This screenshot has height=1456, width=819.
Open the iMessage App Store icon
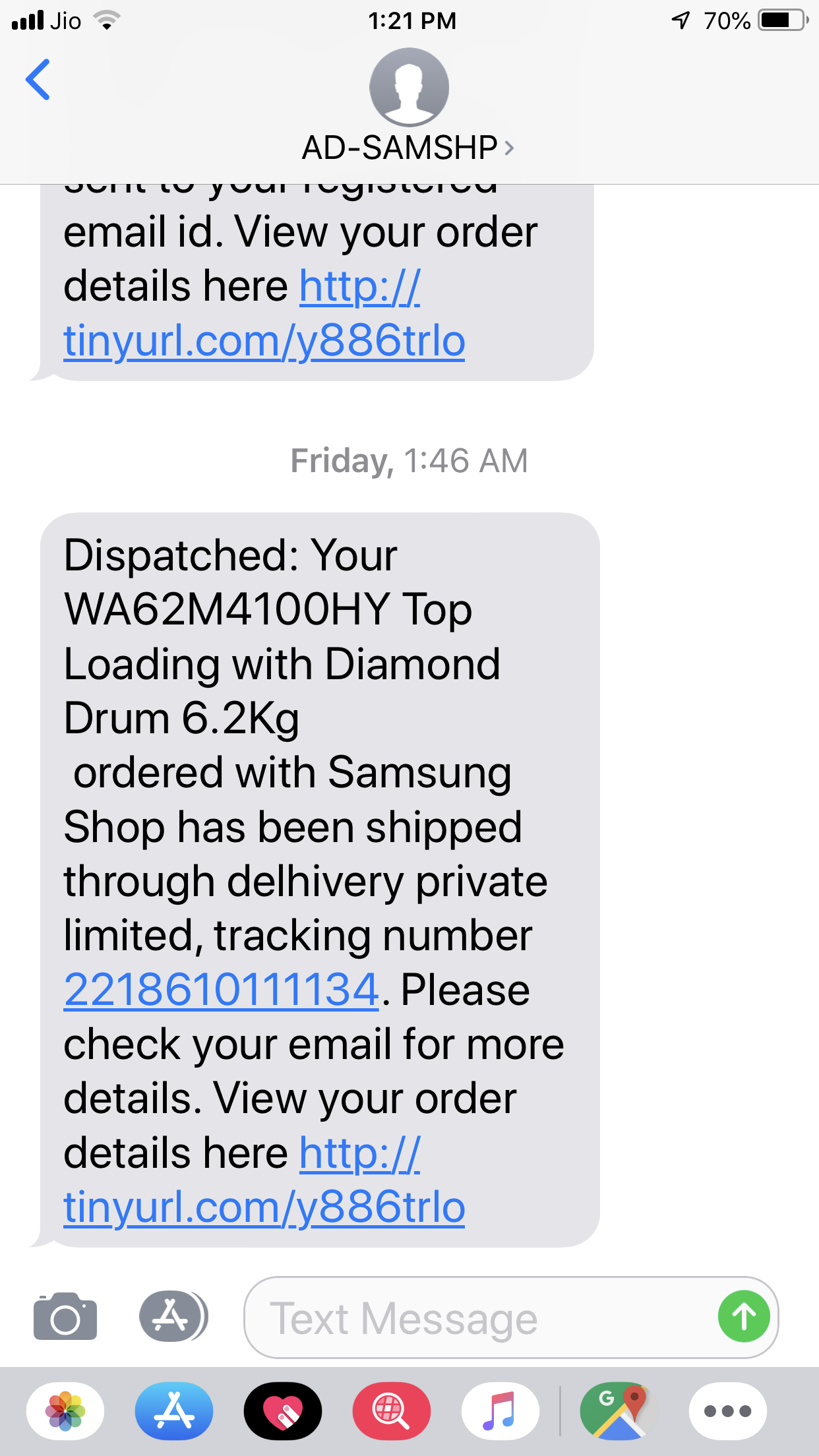[x=173, y=1316]
